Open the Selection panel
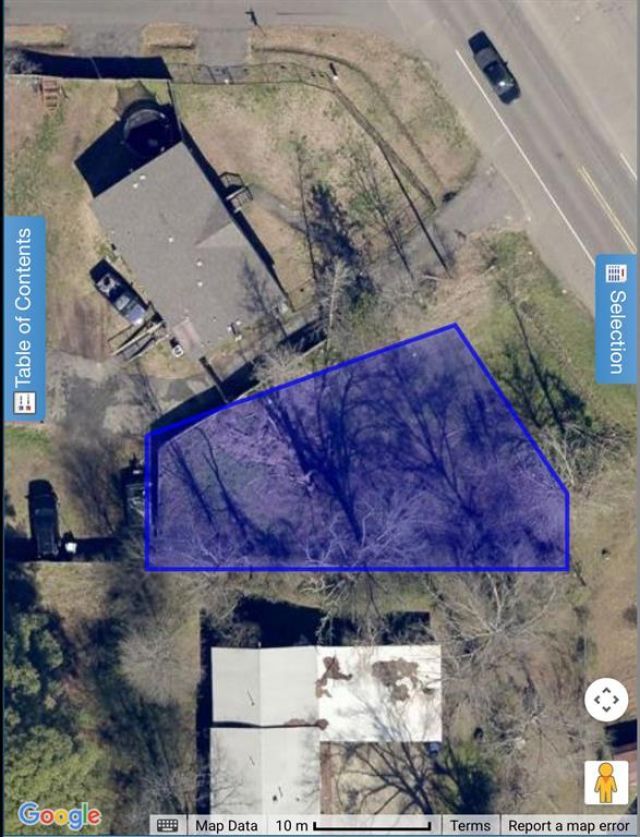The width and height of the screenshot is (640, 837). (616, 318)
